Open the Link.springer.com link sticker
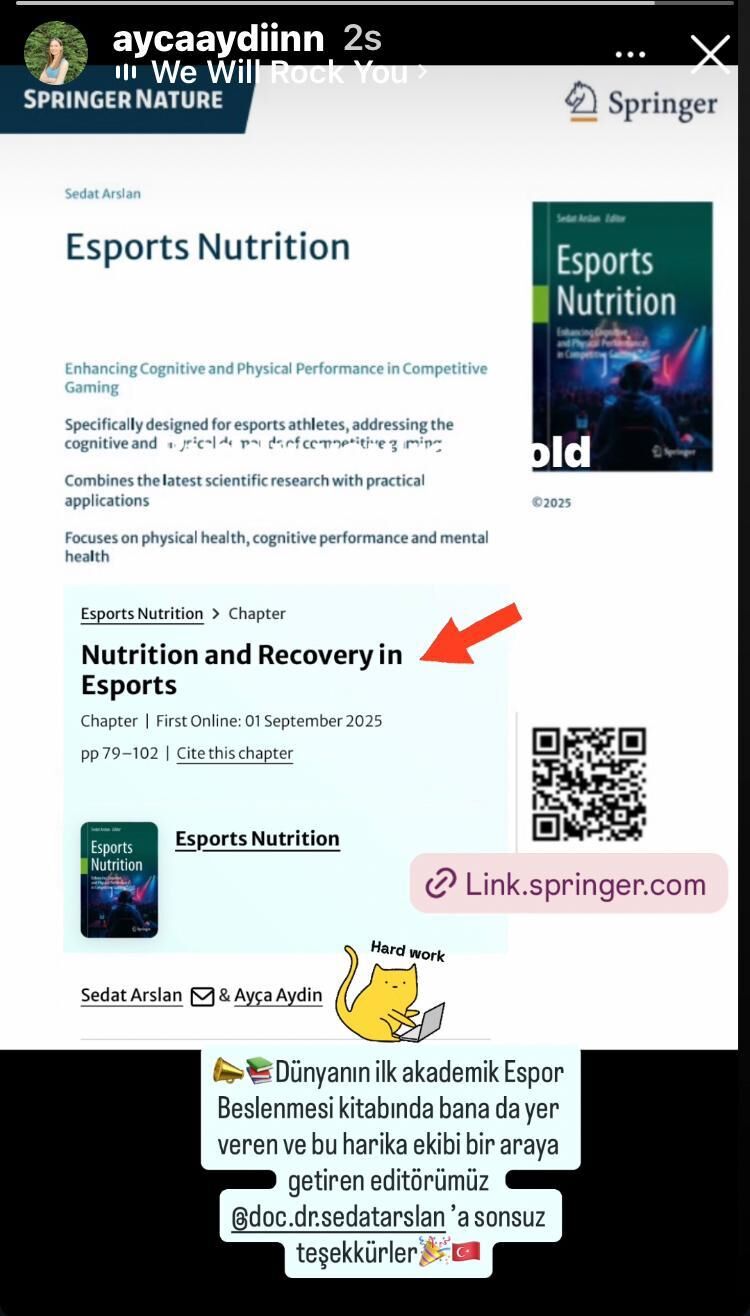This screenshot has height=1316, width=750. pos(568,884)
